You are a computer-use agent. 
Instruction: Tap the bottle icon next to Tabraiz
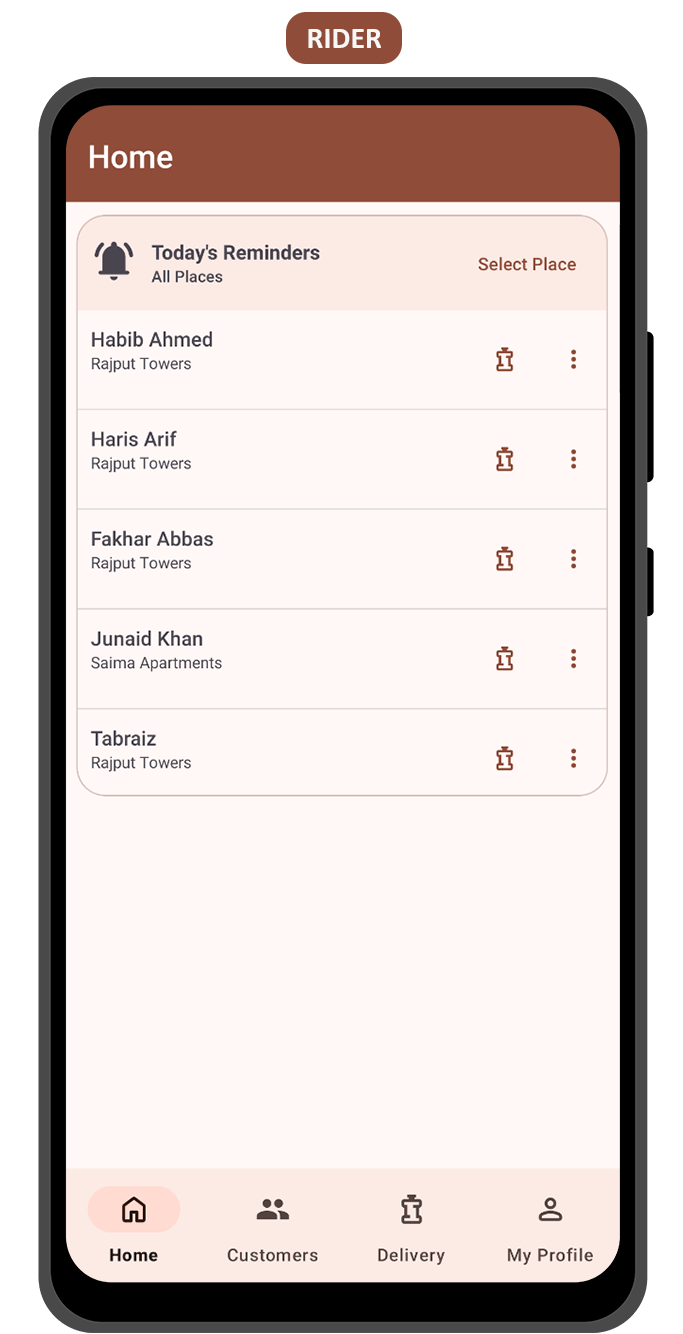[505, 759]
